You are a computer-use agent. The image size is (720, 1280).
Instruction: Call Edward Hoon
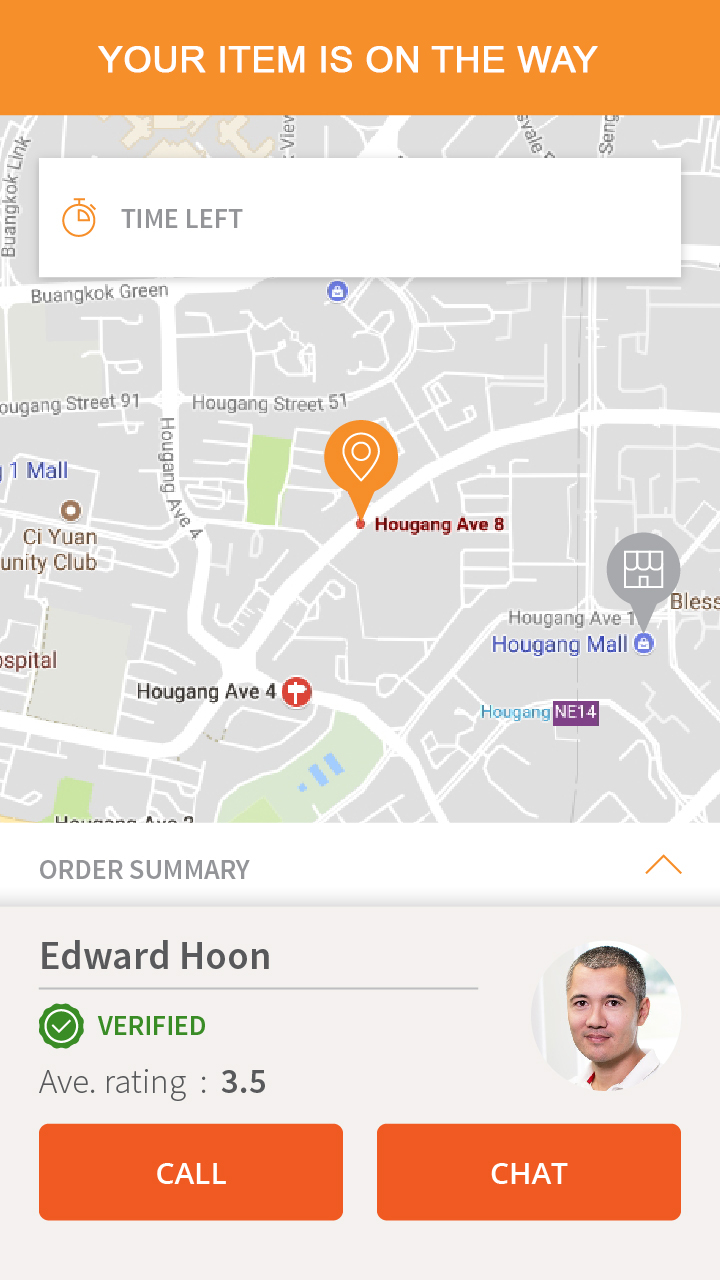(191, 1172)
